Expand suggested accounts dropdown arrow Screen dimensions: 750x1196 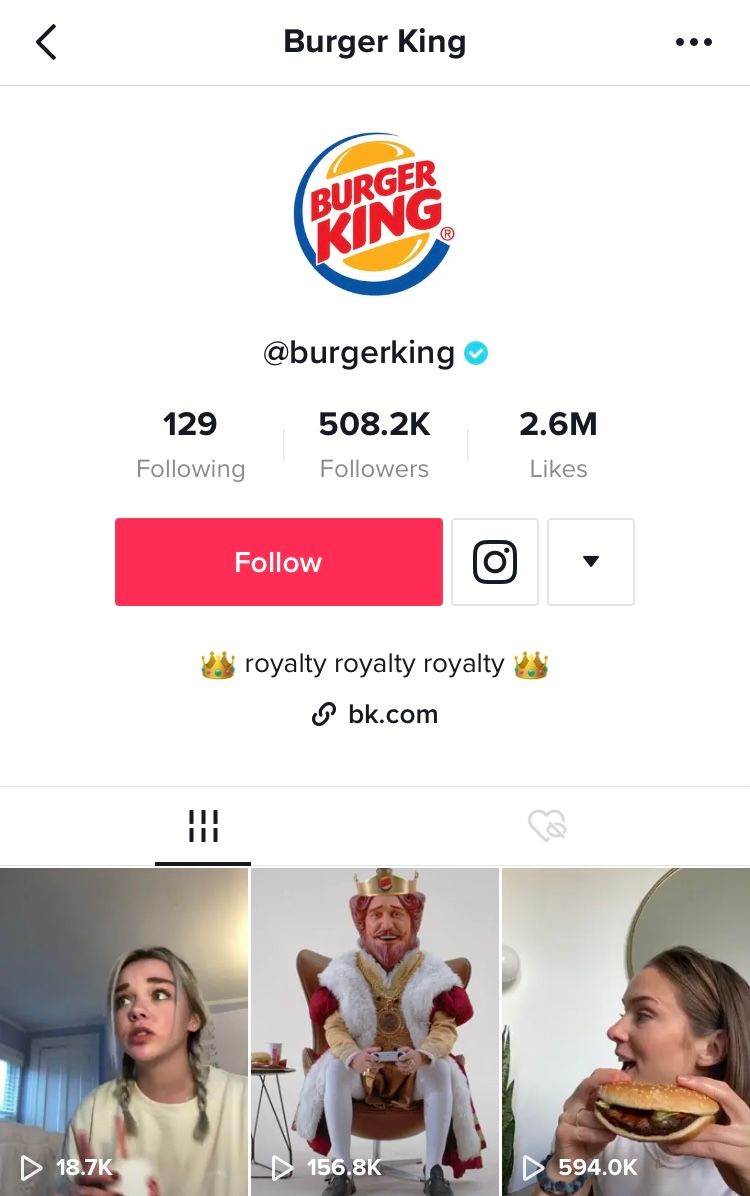590,562
